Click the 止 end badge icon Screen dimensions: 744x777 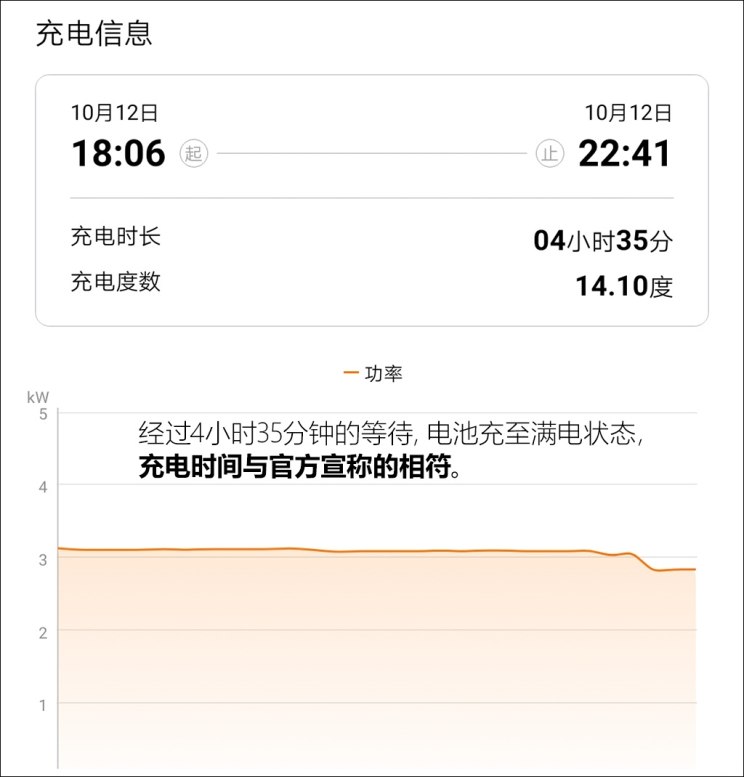coord(548,155)
